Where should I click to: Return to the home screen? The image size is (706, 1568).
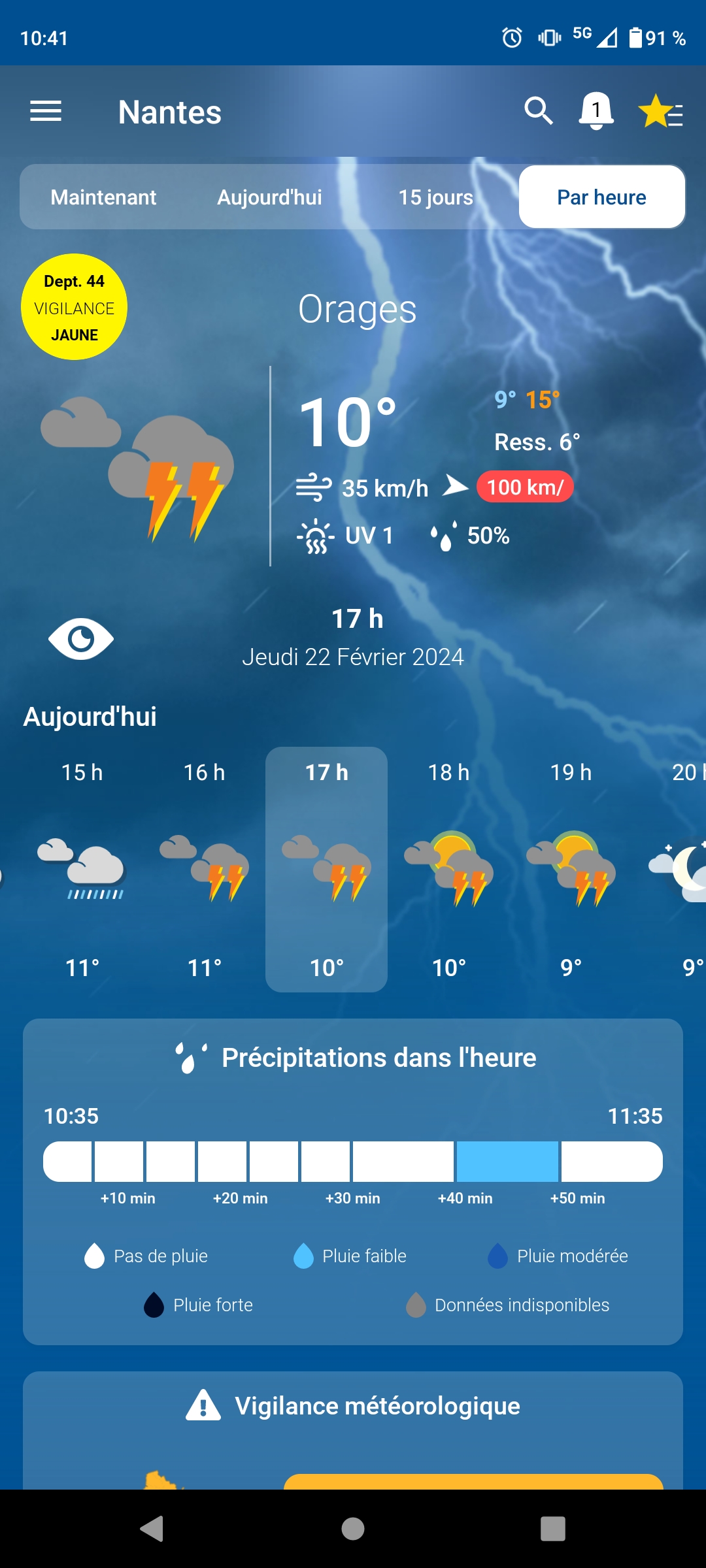tap(353, 1529)
